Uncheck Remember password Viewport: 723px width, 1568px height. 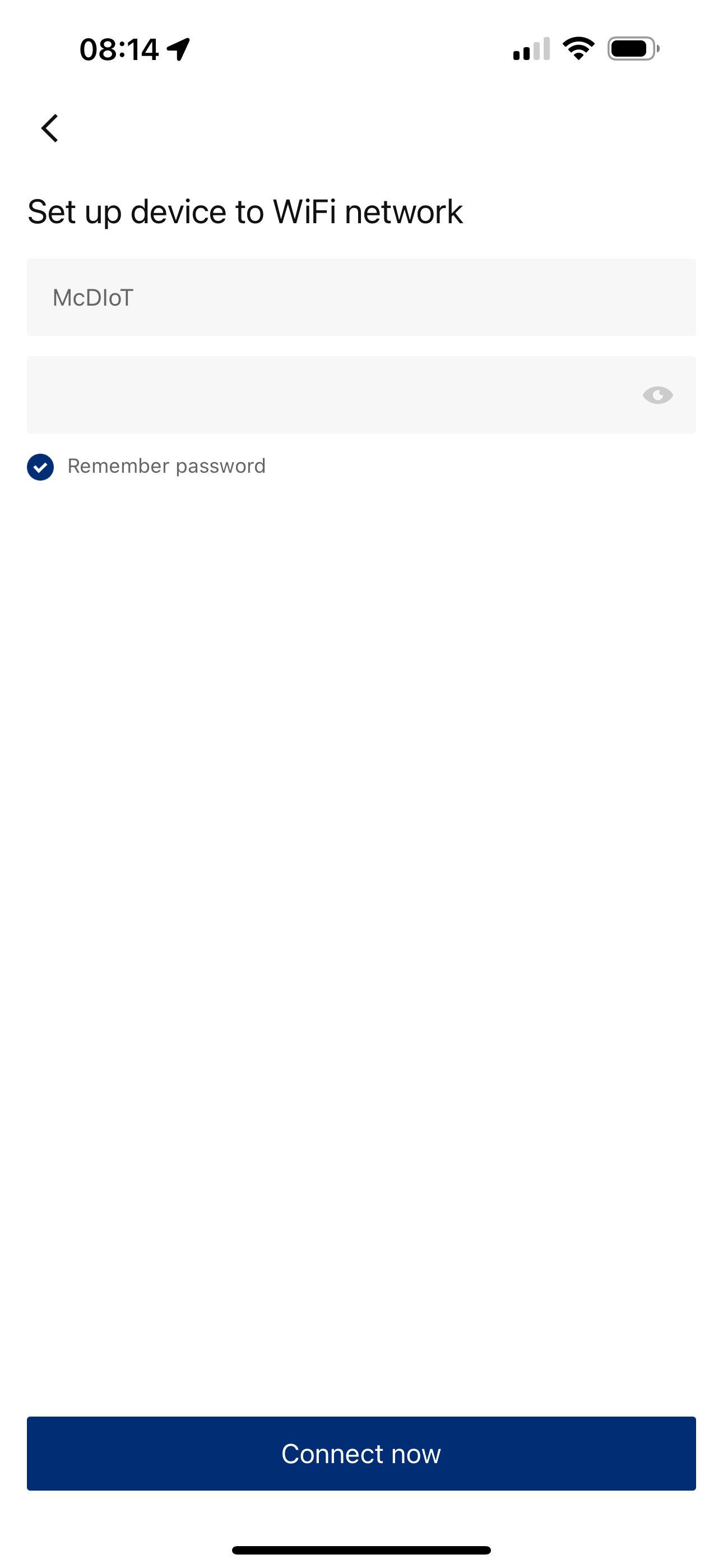point(40,467)
